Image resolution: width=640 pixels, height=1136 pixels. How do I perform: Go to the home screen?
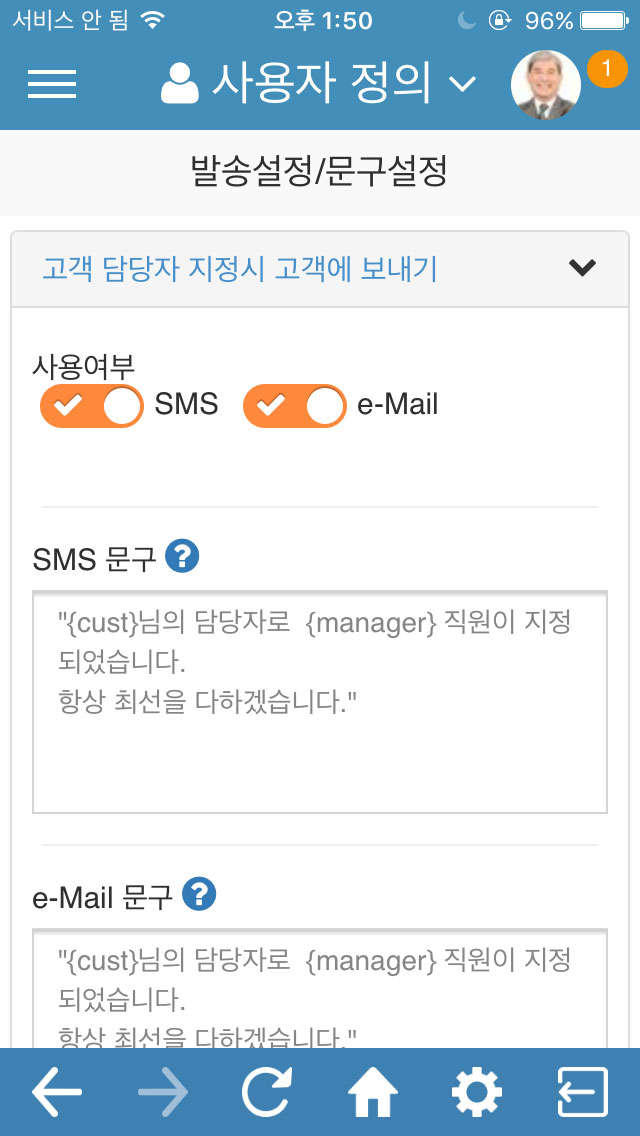[373, 1092]
